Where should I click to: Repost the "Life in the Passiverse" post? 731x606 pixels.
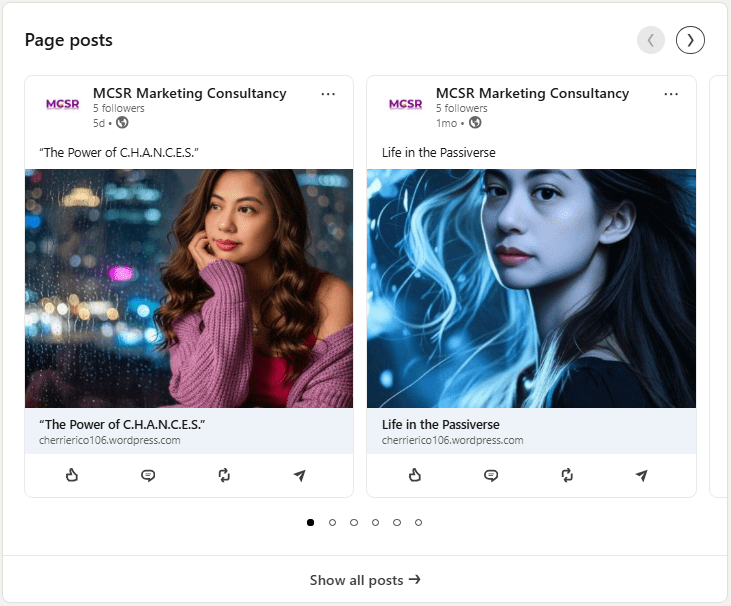567,475
